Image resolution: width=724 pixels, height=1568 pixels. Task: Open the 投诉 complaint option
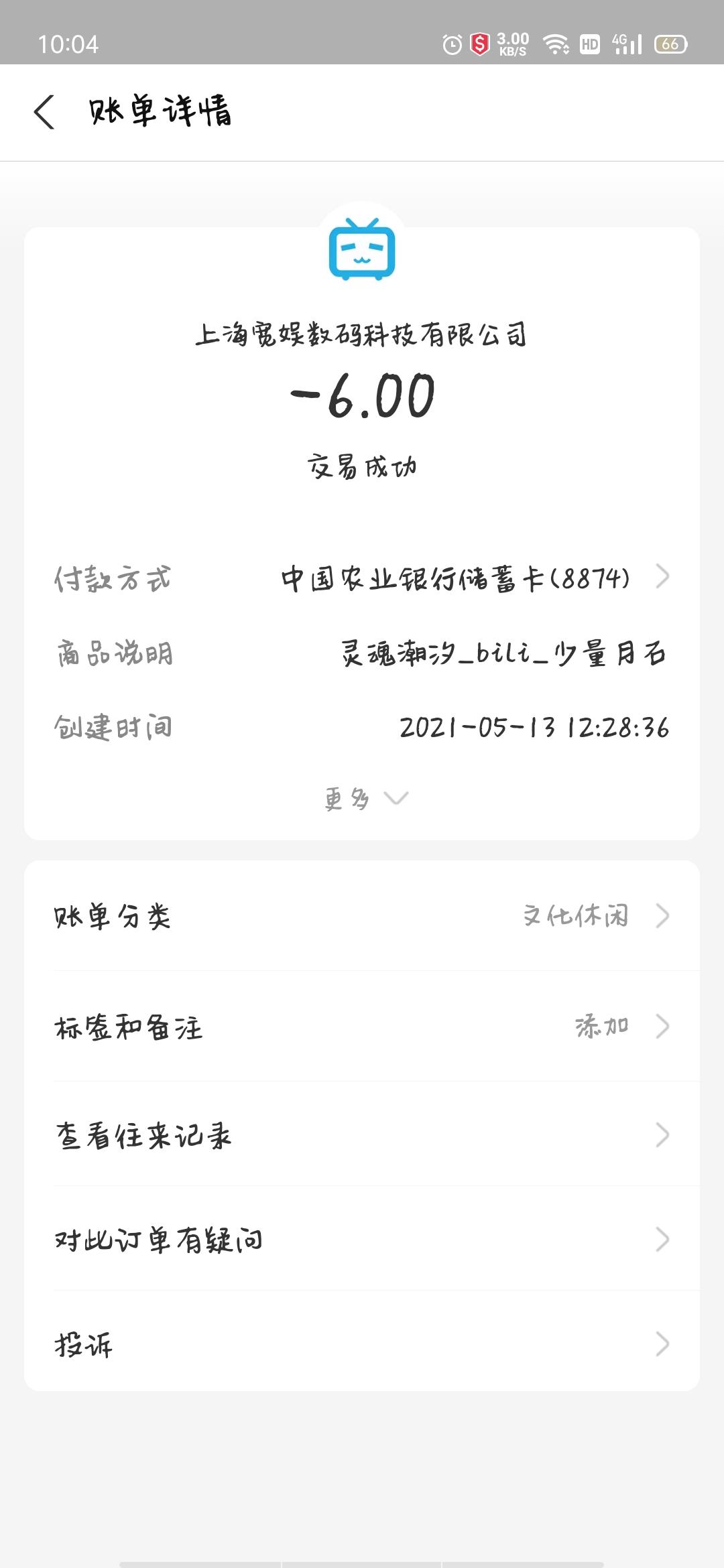point(362,1344)
